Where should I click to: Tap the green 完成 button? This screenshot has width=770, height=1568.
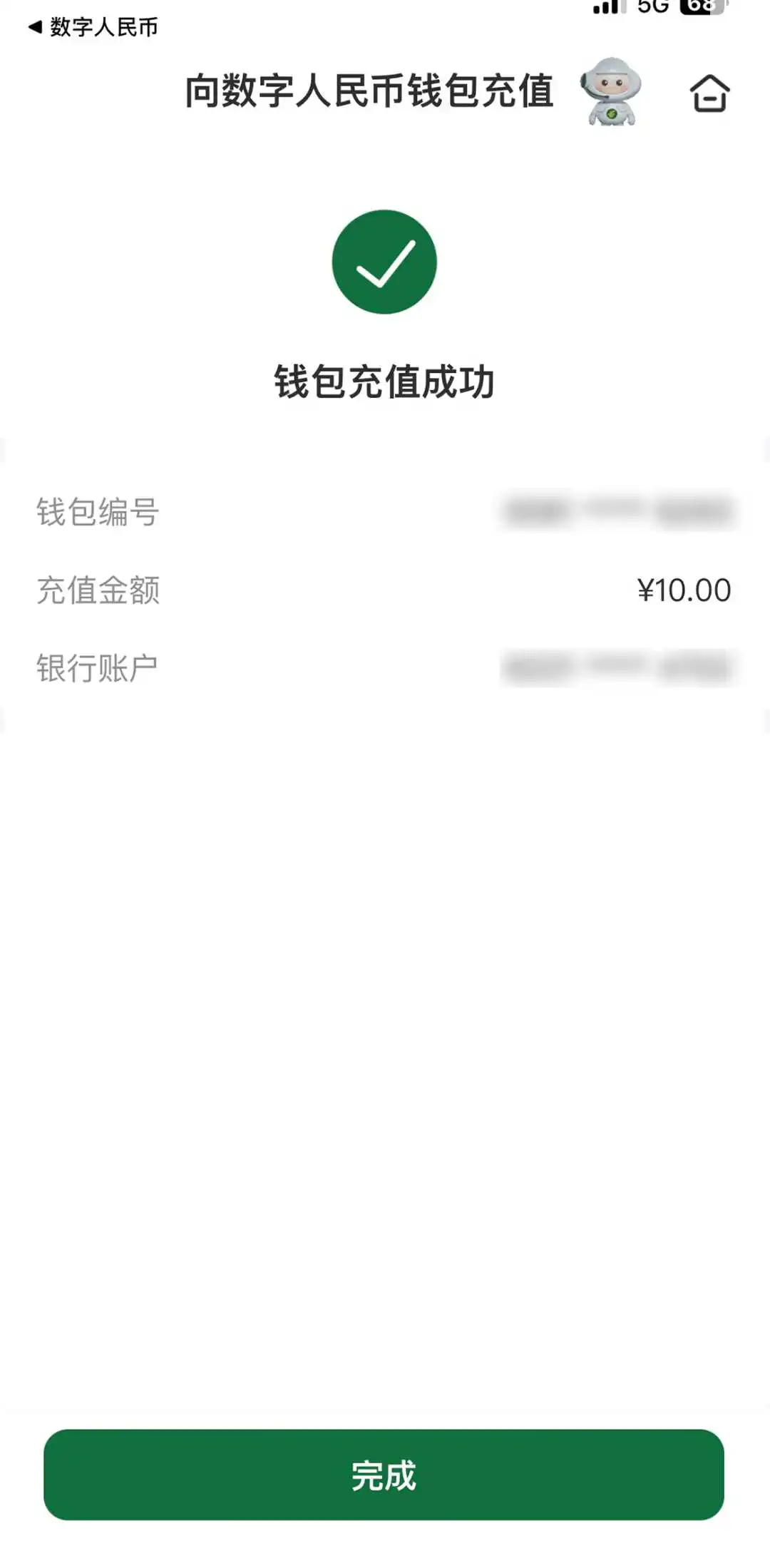[384, 1474]
